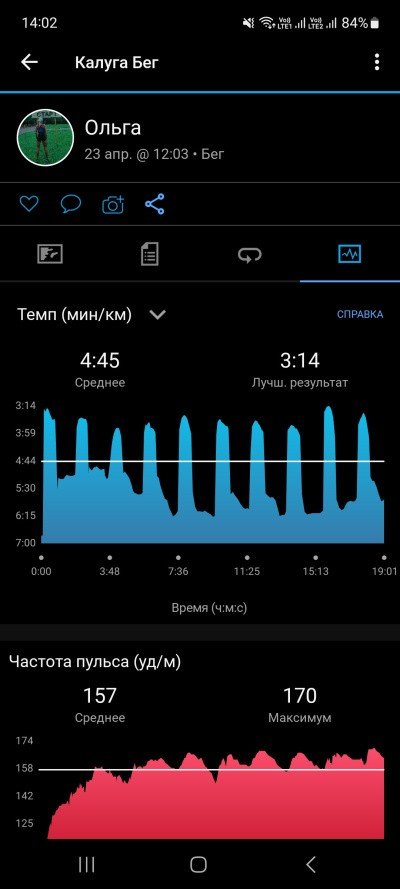This screenshot has width=400, height=889.
Task: Switch to the laps tab
Action: pyautogui.click(x=250, y=255)
